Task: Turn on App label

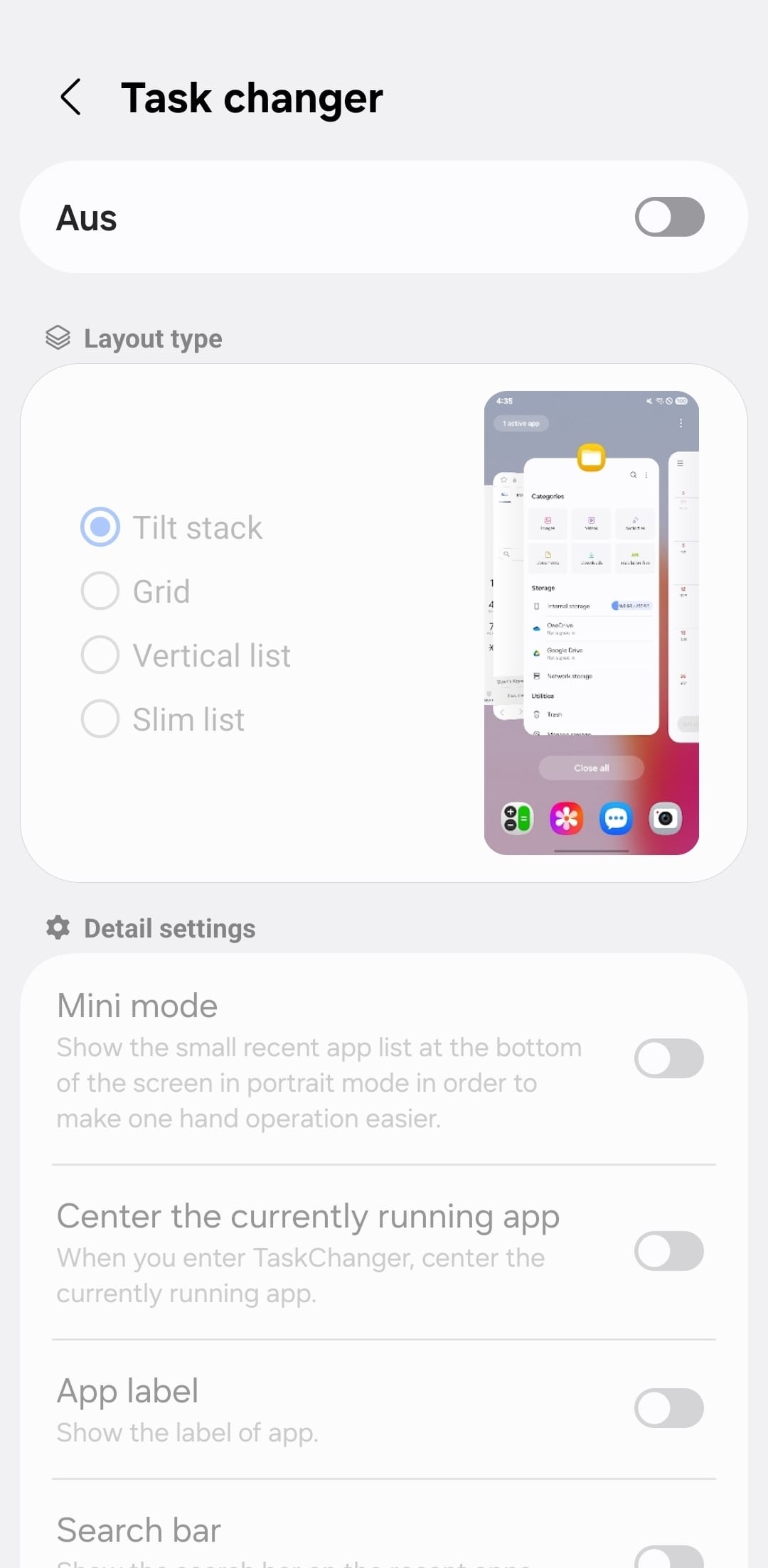Action: 669,1408
